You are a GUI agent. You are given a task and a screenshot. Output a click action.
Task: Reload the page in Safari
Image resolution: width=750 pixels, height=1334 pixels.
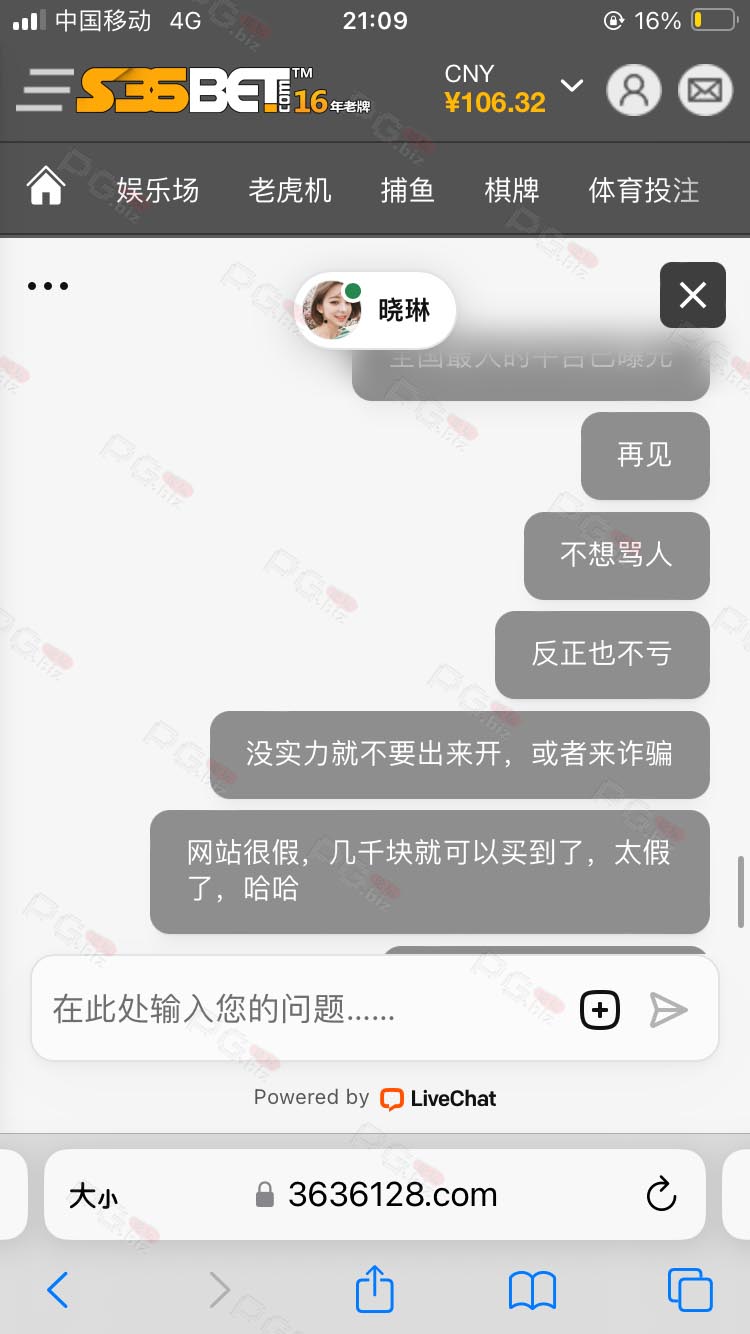pyautogui.click(x=661, y=1194)
